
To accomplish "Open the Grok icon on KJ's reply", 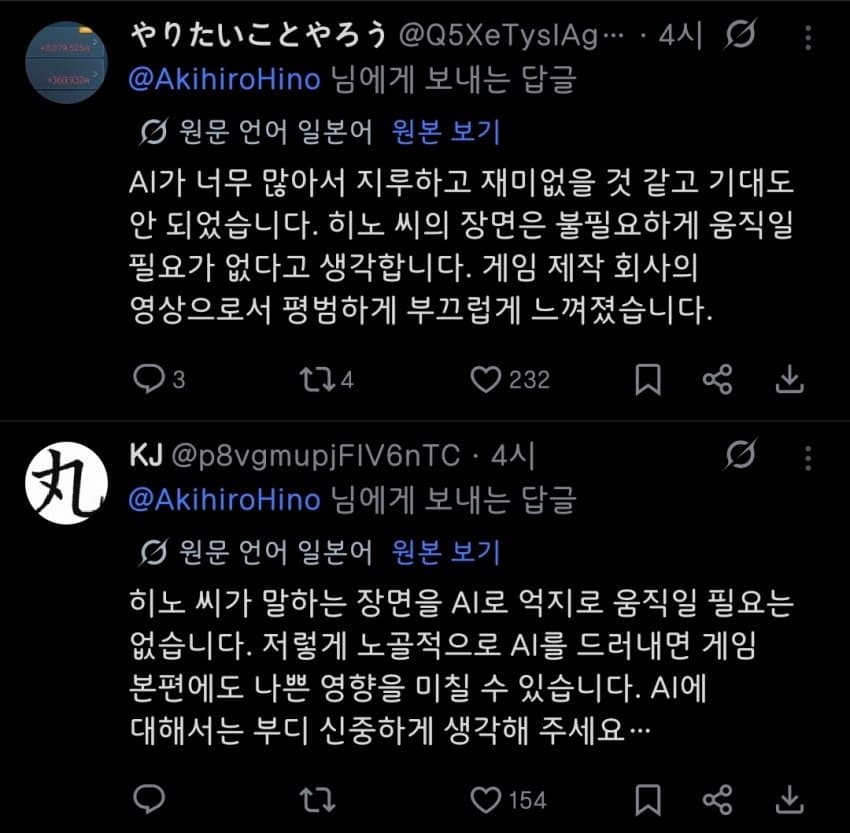I will click(x=740, y=454).
